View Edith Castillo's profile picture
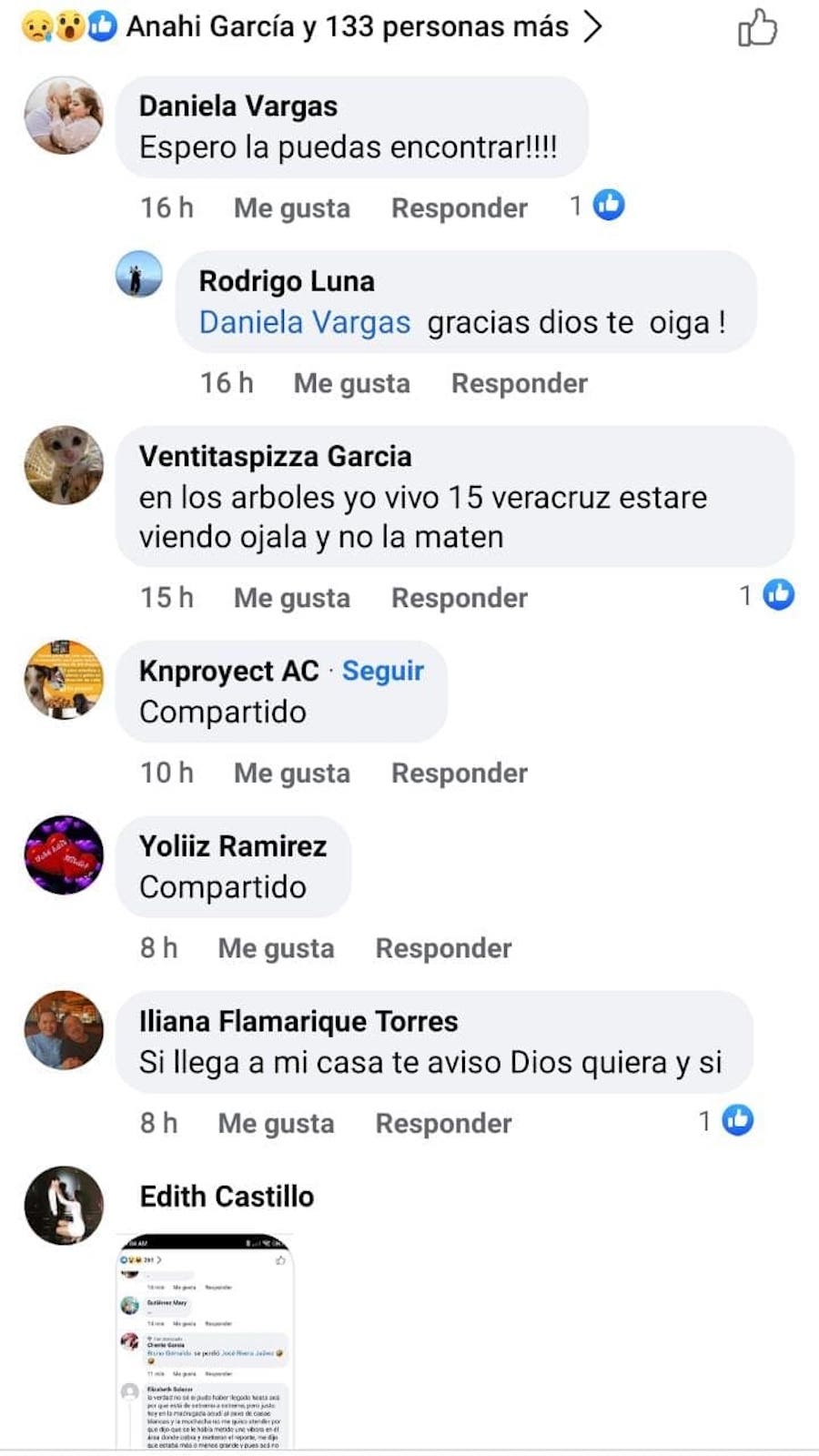The width and height of the screenshot is (819, 1456). 64,1205
